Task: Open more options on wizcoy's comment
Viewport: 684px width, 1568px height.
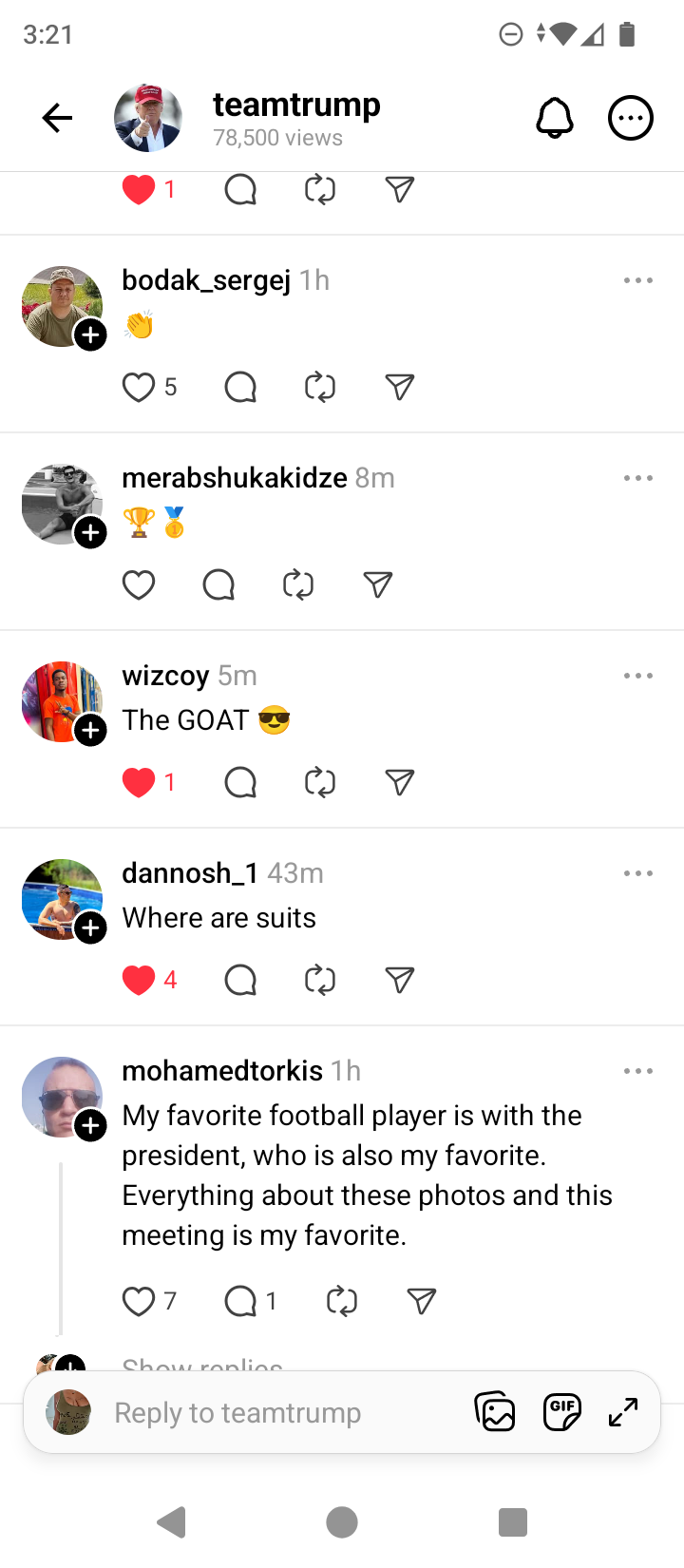Action: [x=638, y=676]
